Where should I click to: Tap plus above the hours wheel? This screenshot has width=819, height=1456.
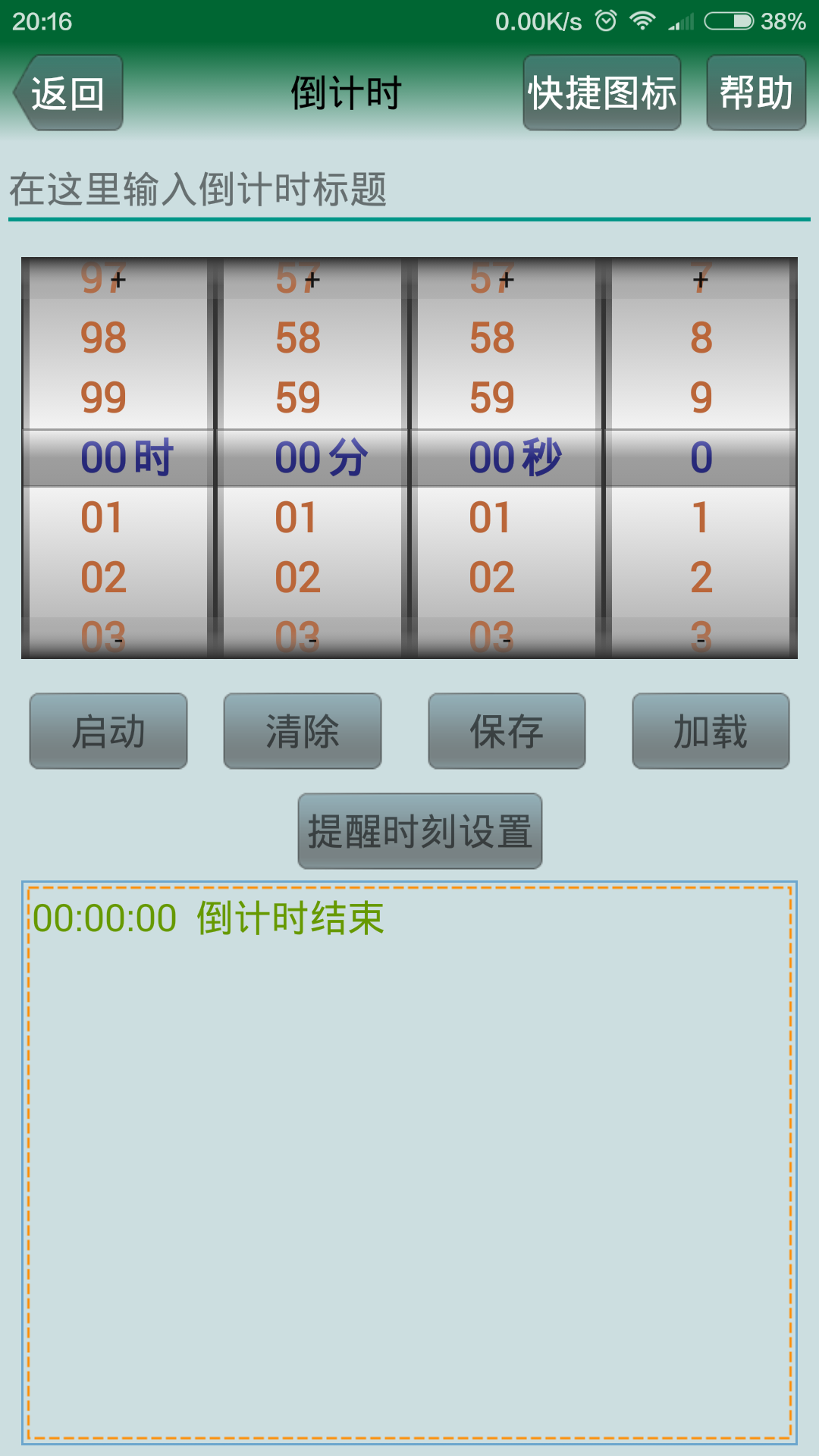coord(118,281)
